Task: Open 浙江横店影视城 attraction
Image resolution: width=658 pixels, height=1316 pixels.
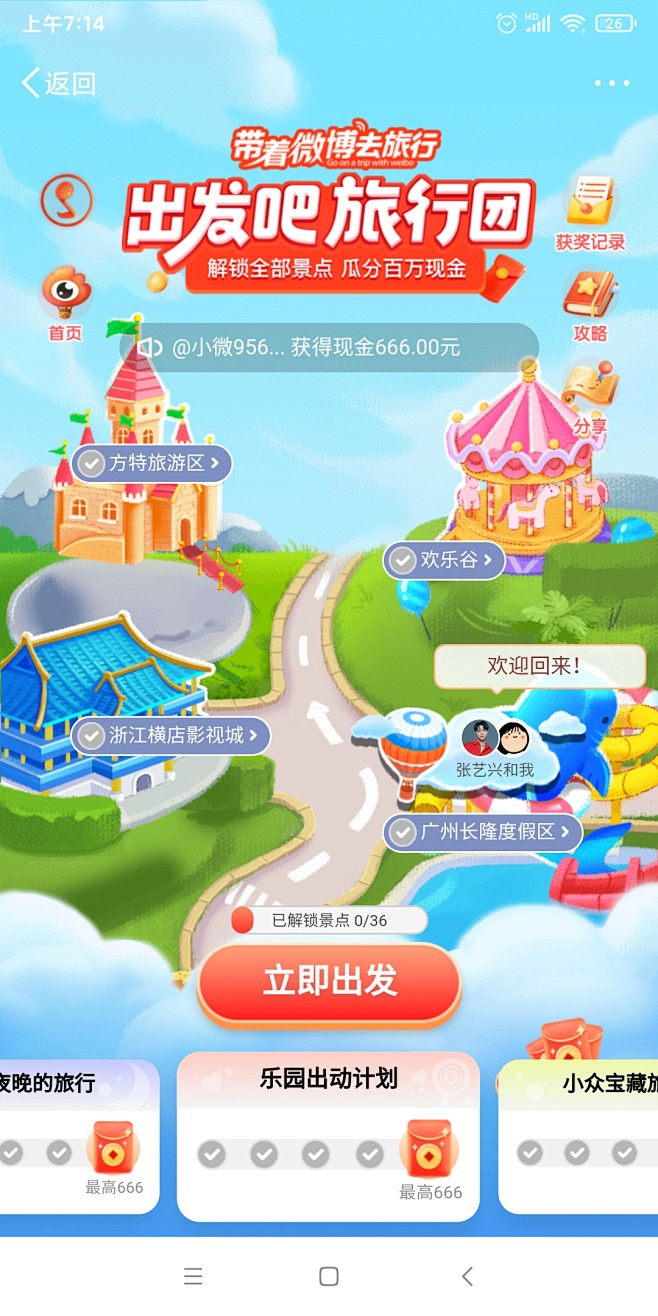Action: coord(171,736)
